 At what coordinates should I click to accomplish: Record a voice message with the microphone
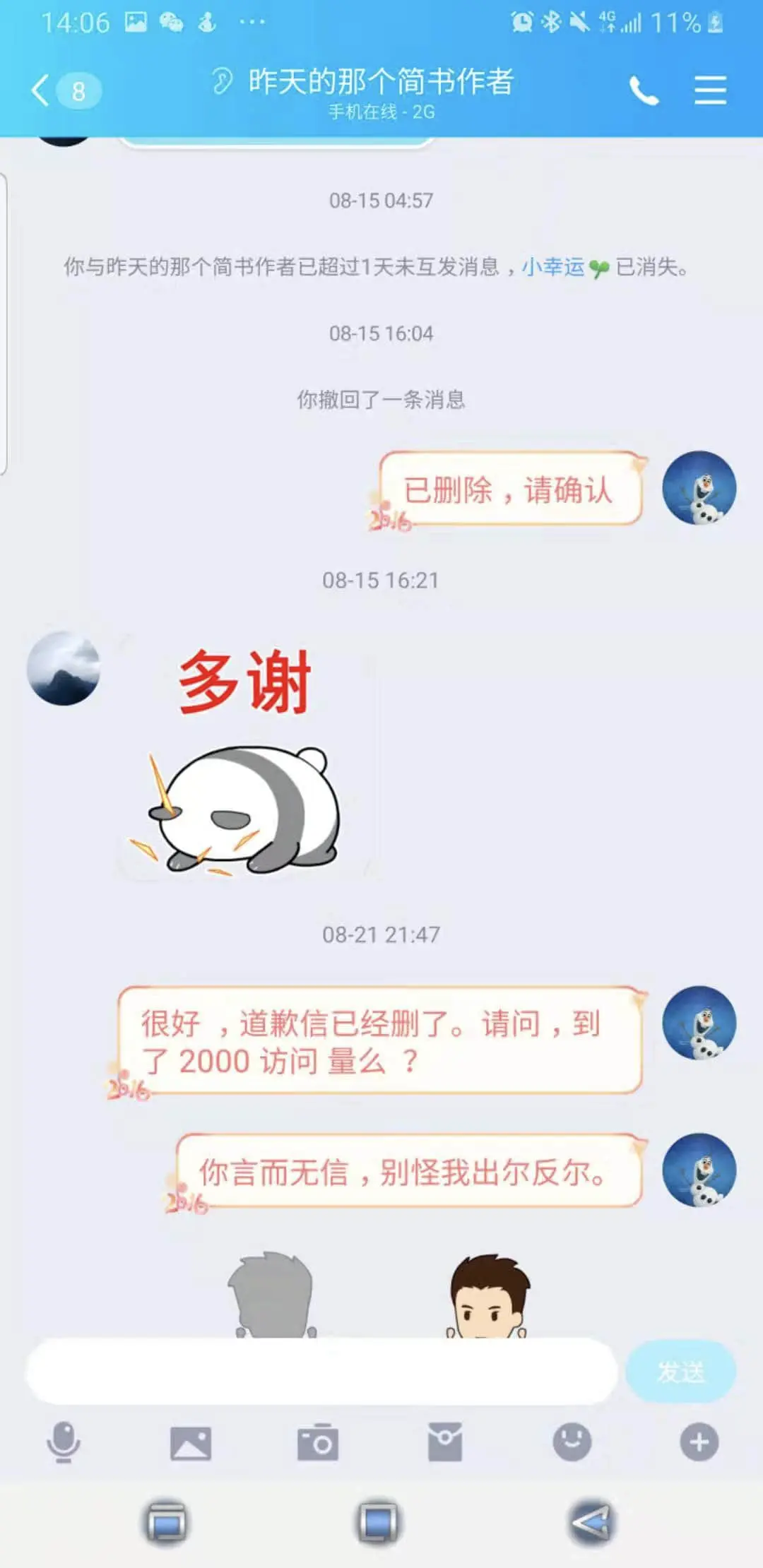tap(64, 1442)
